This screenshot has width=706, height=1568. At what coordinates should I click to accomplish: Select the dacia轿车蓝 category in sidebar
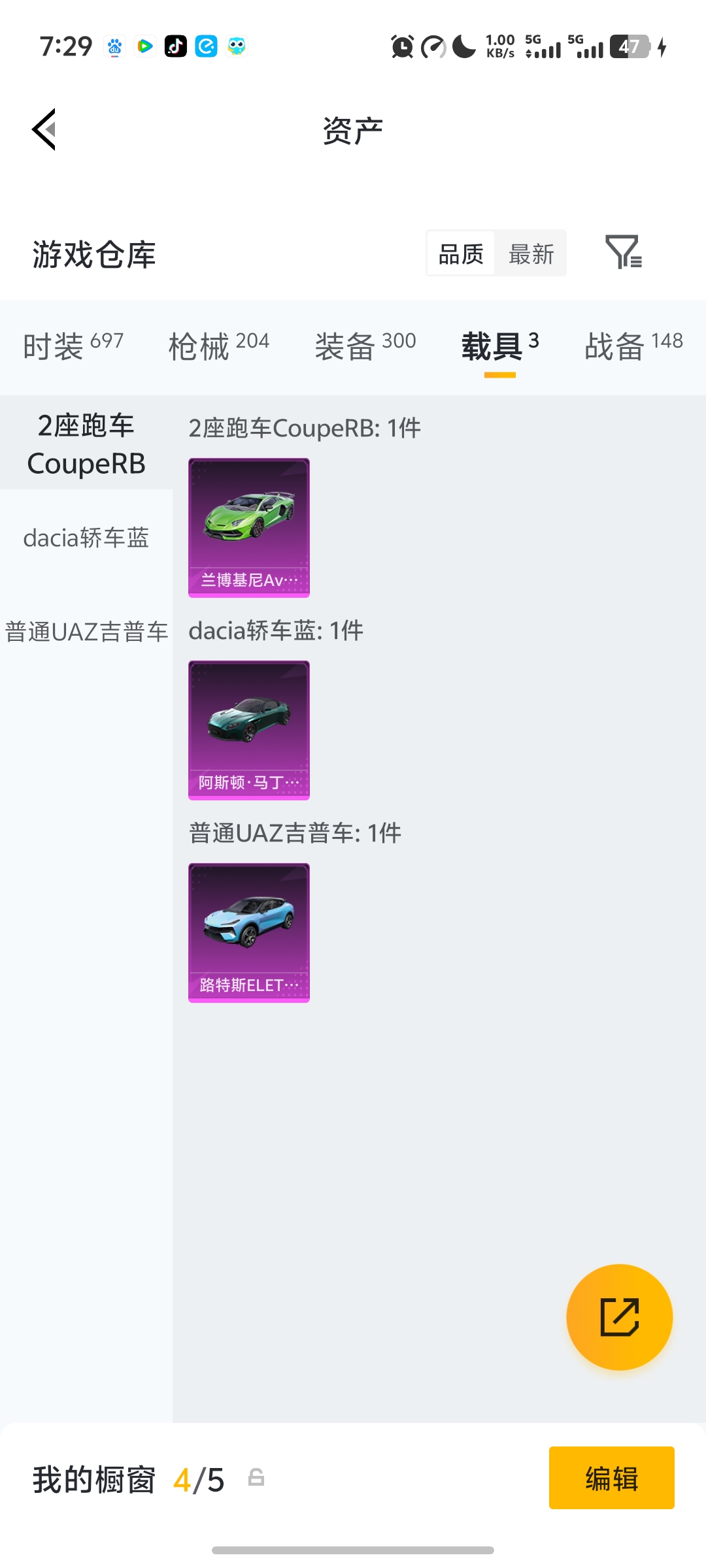87,538
